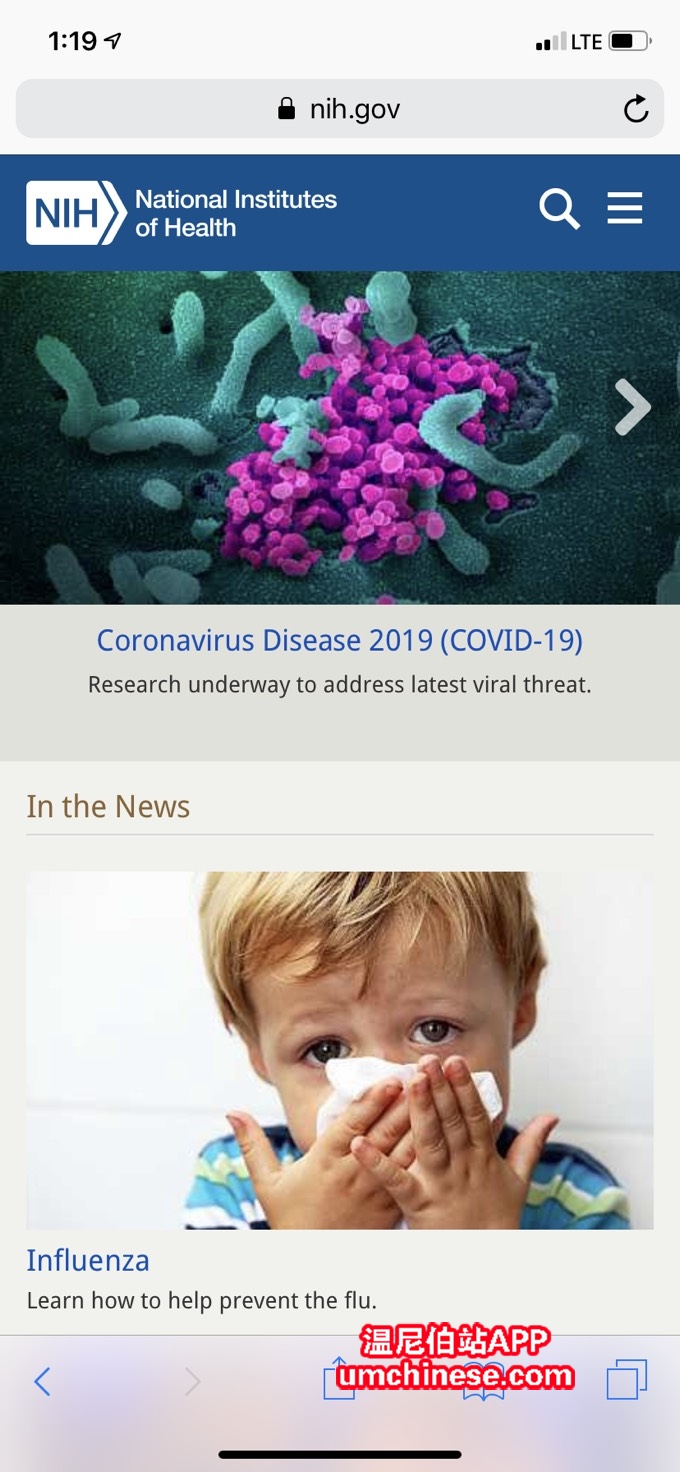Advance the carousel to next slide
The width and height of the screenshot is (680, 1472).
point(632,407)
